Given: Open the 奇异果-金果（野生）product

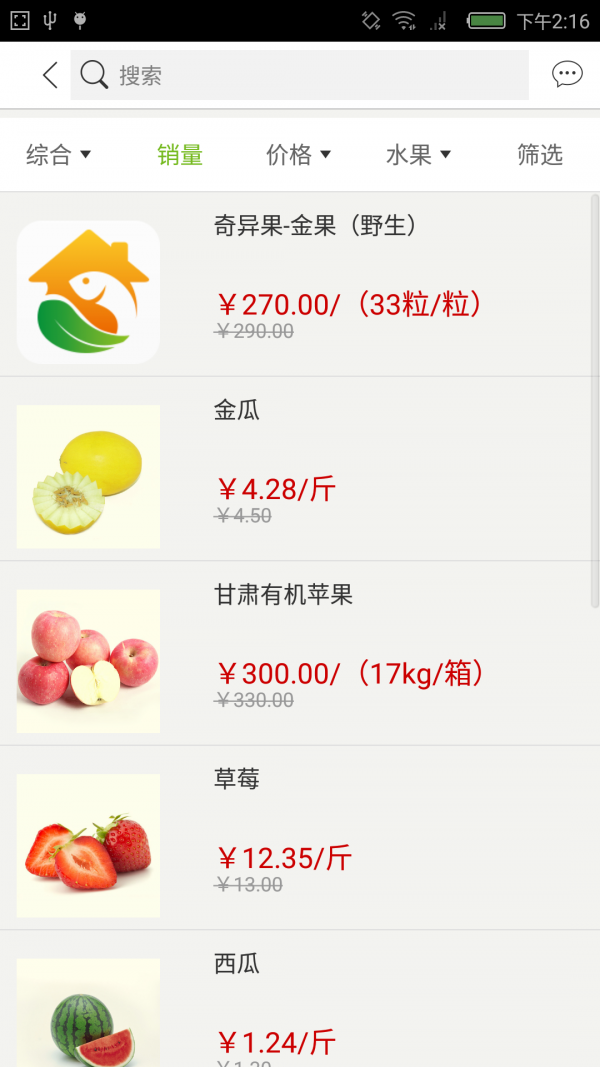Looking at the screenshot, I should (300, 285).
